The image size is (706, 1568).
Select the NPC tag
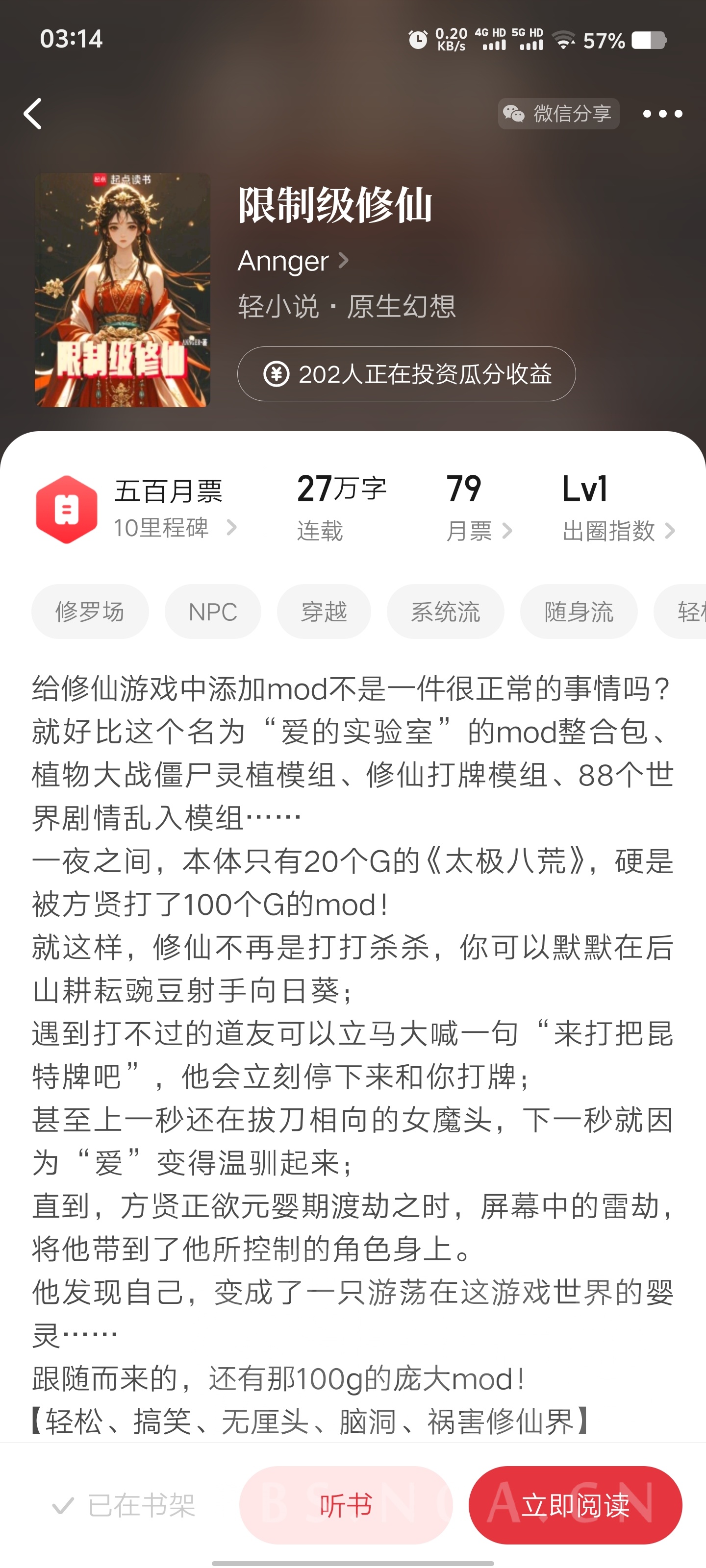(213, 612)
